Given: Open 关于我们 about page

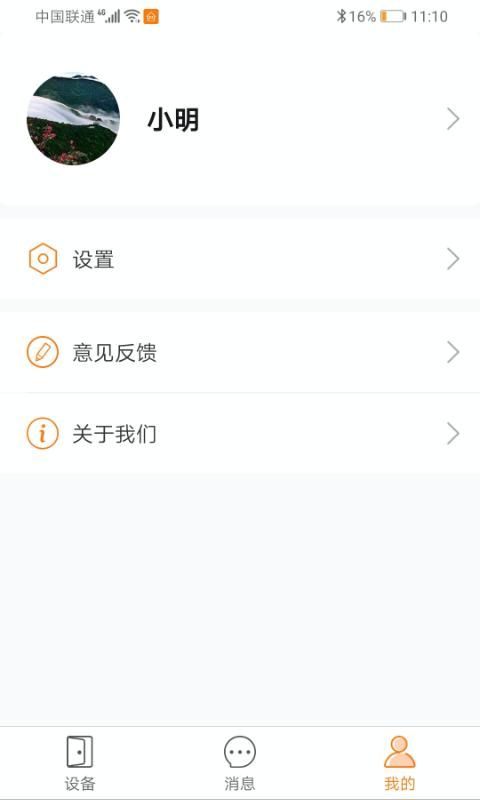Looking at the screenshot, I should point(240,434).
